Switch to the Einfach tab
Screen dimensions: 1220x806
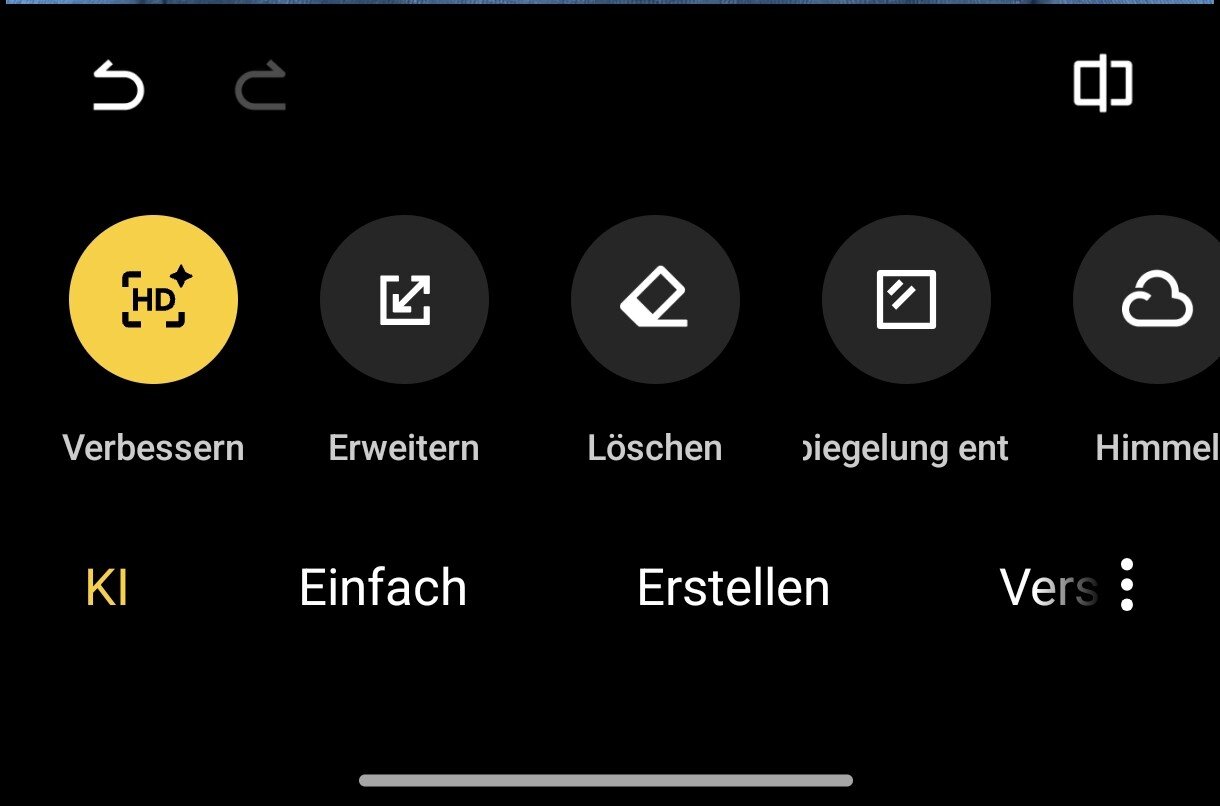(x=383, y=588)
